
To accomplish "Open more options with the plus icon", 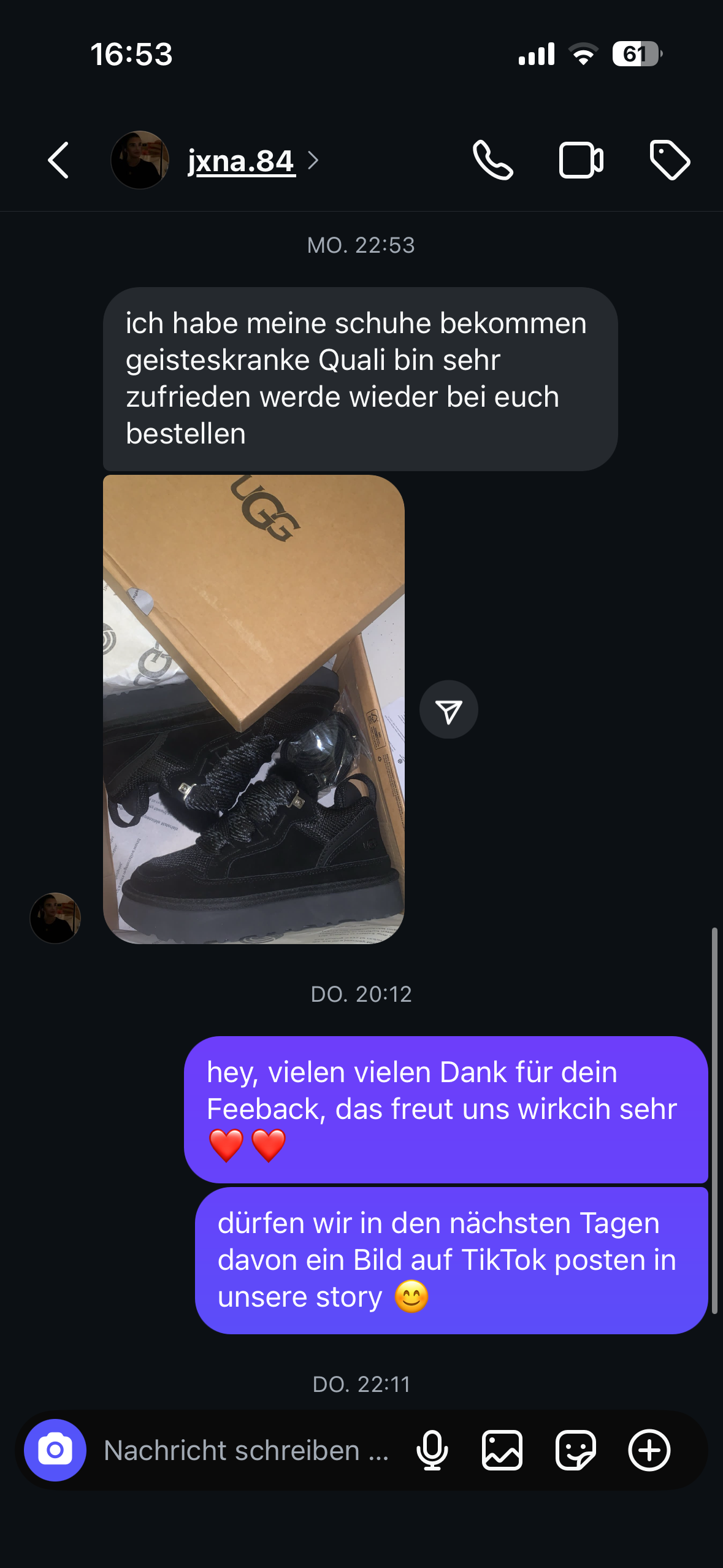I will [649, 1451].
